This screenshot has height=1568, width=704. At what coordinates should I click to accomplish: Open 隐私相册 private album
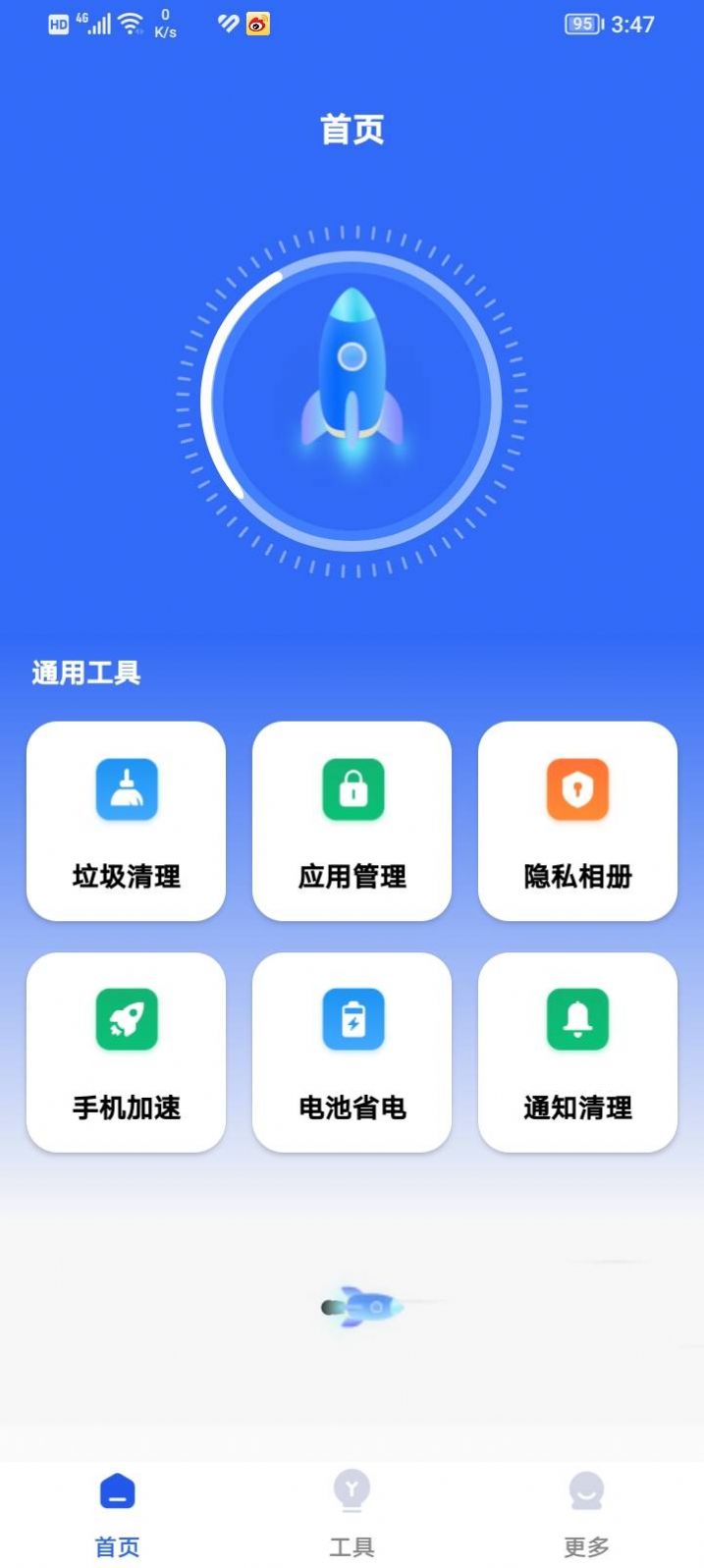tap(577, 821)
